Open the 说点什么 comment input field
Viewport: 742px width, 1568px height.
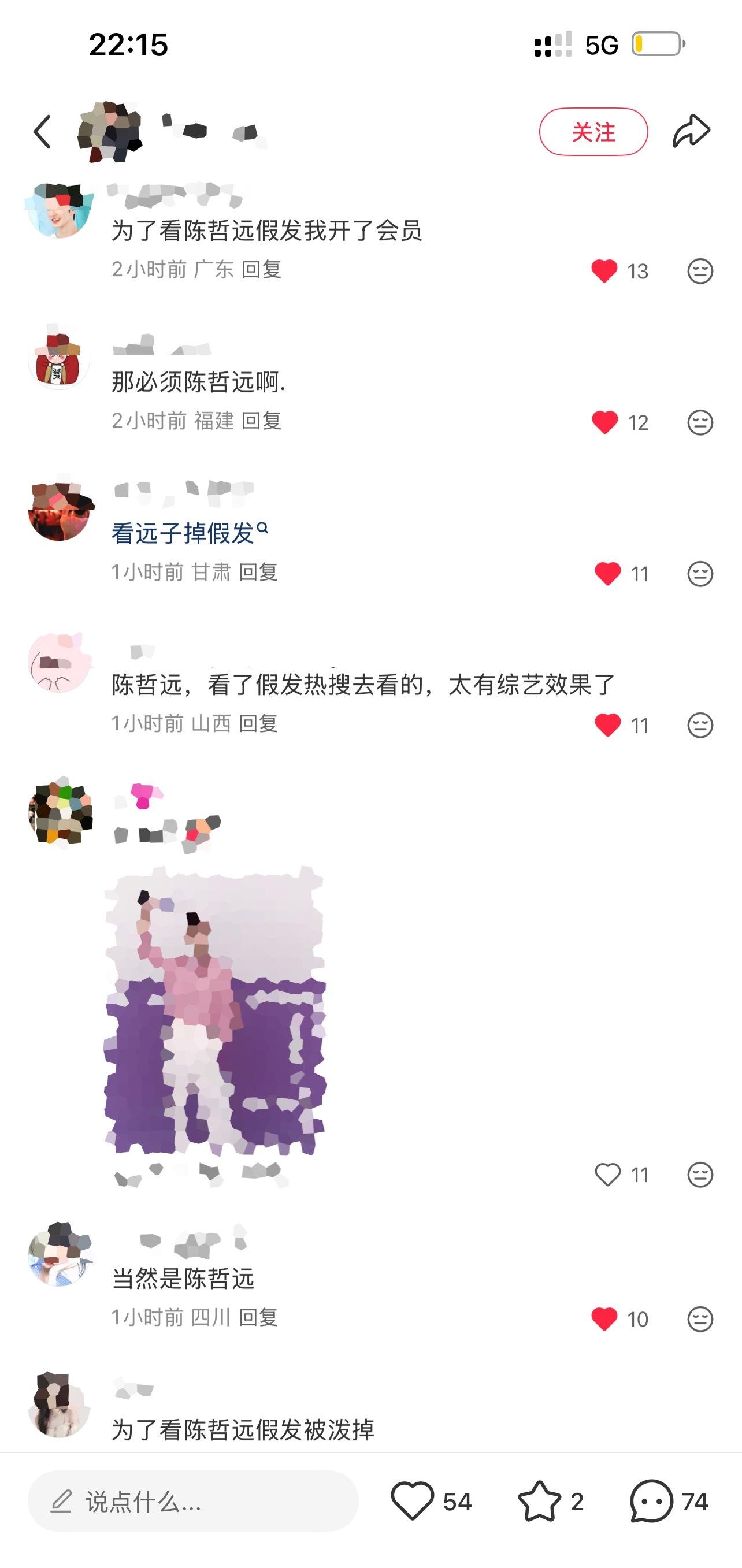point(192,1502)
